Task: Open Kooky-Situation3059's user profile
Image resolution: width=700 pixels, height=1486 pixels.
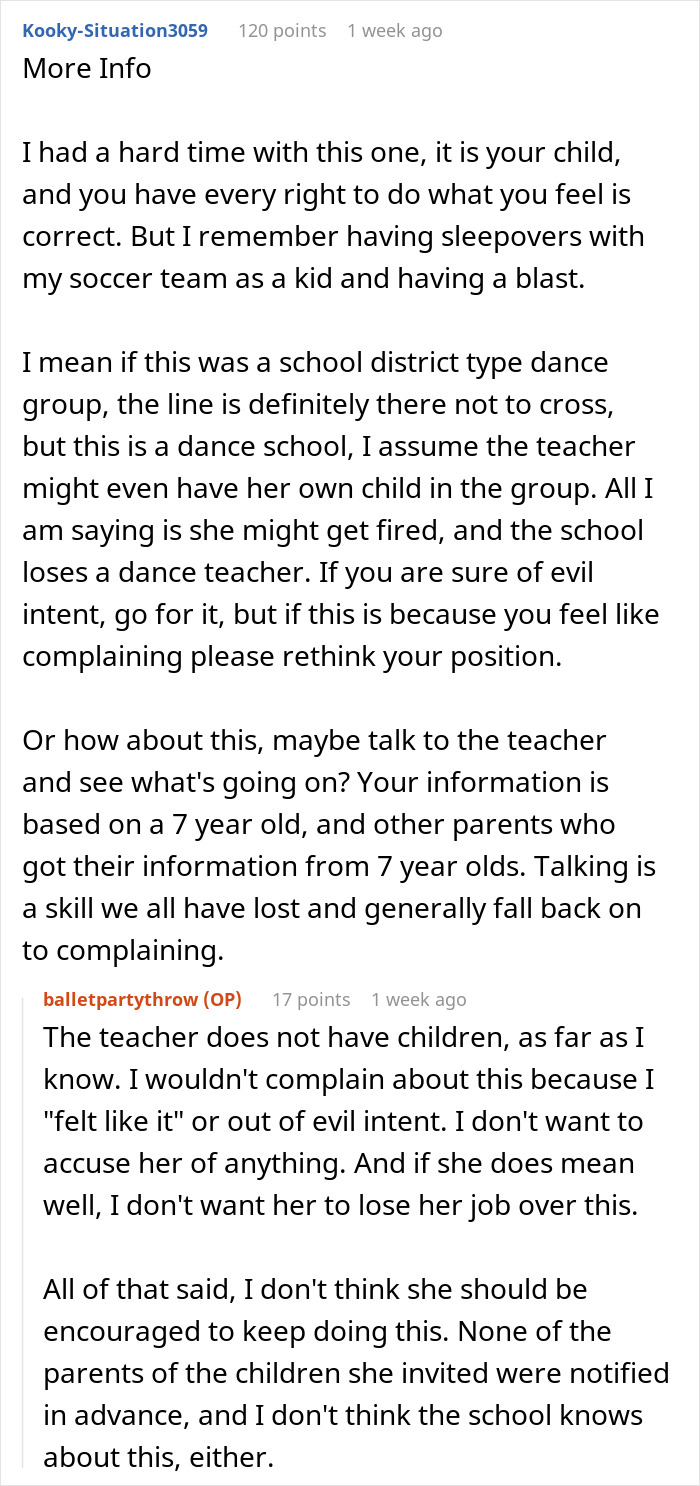Action: click(115, 31)
